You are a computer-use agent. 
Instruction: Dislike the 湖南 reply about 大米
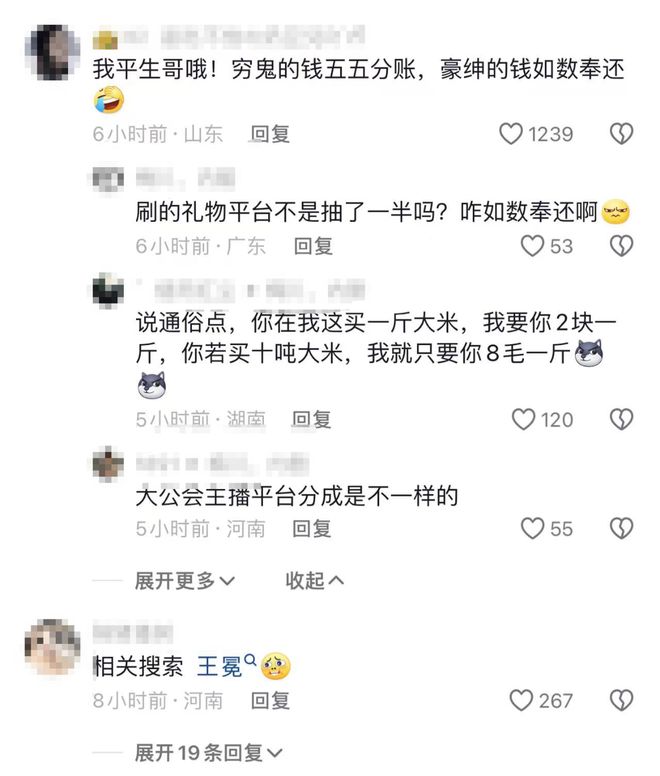(x=621, y=419)
